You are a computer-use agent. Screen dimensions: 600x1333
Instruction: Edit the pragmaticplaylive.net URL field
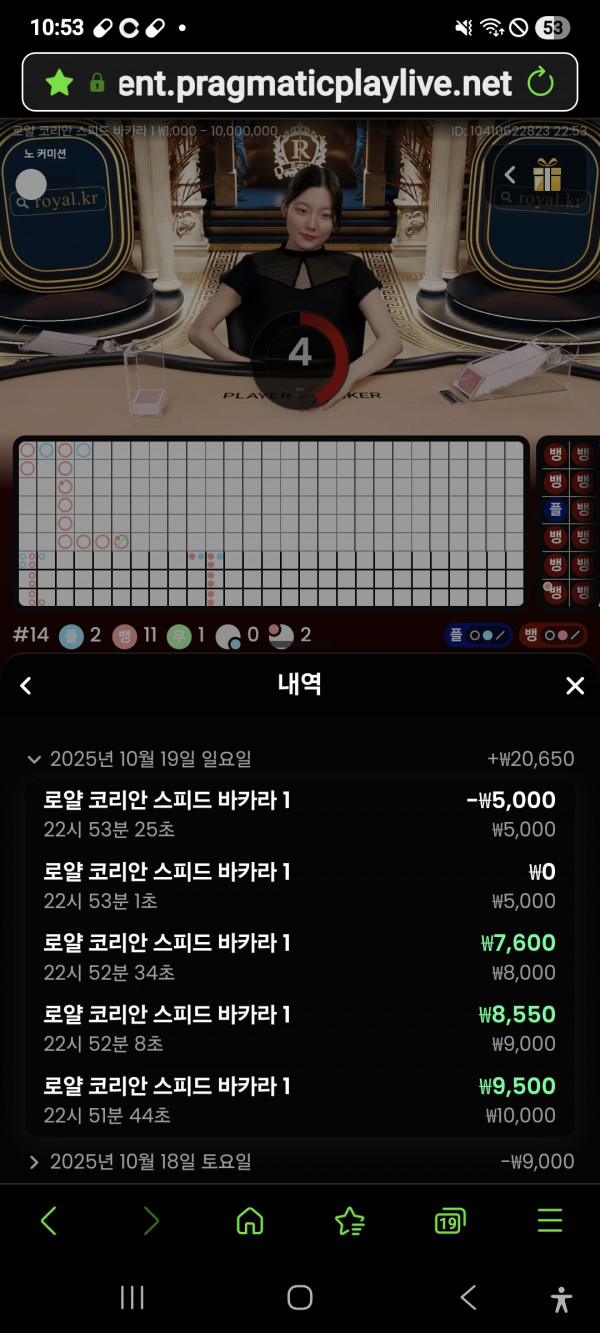pyautogui.click(x=314, y=82)
